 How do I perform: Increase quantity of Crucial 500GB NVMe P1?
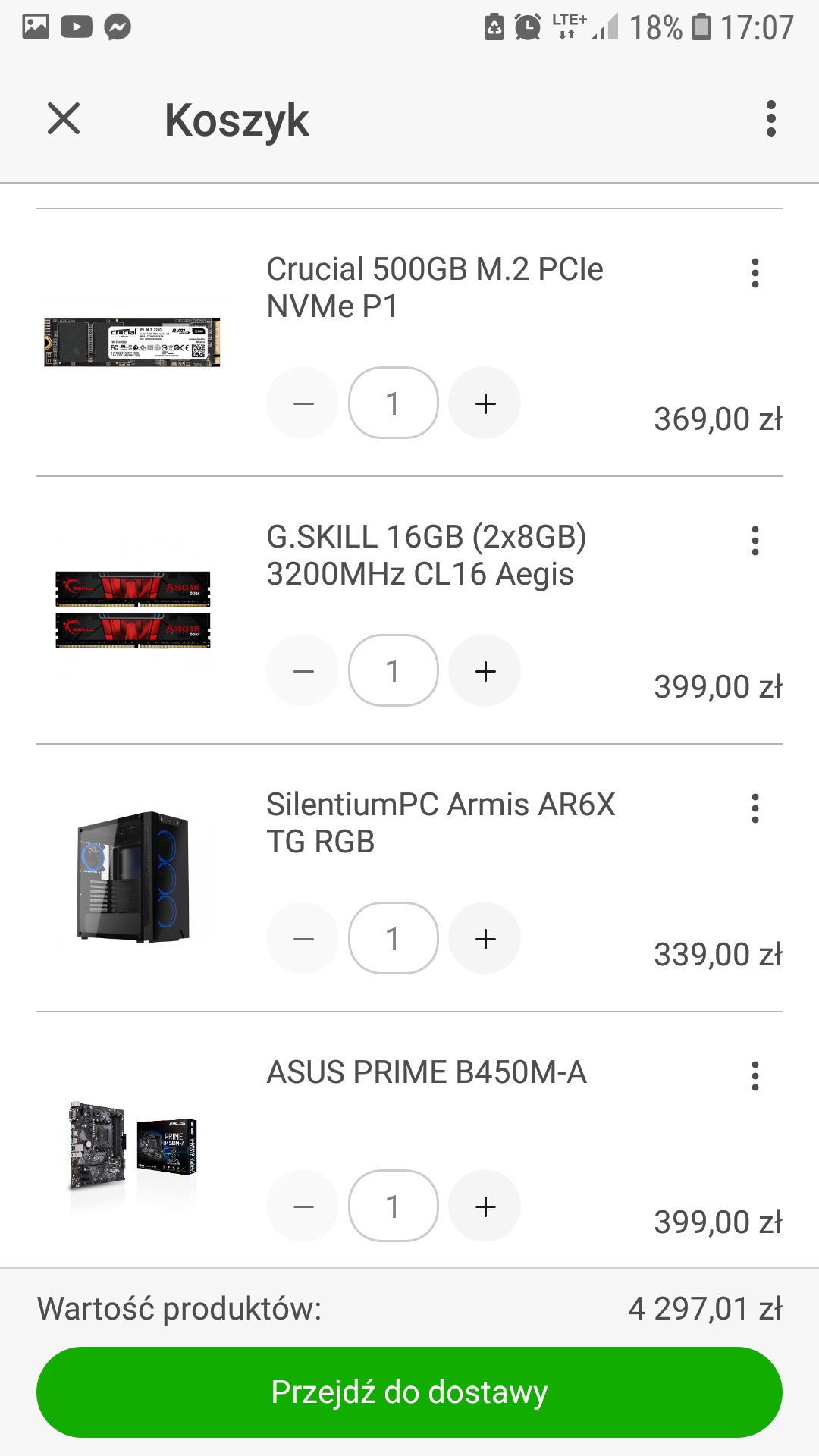coord(485,403)
